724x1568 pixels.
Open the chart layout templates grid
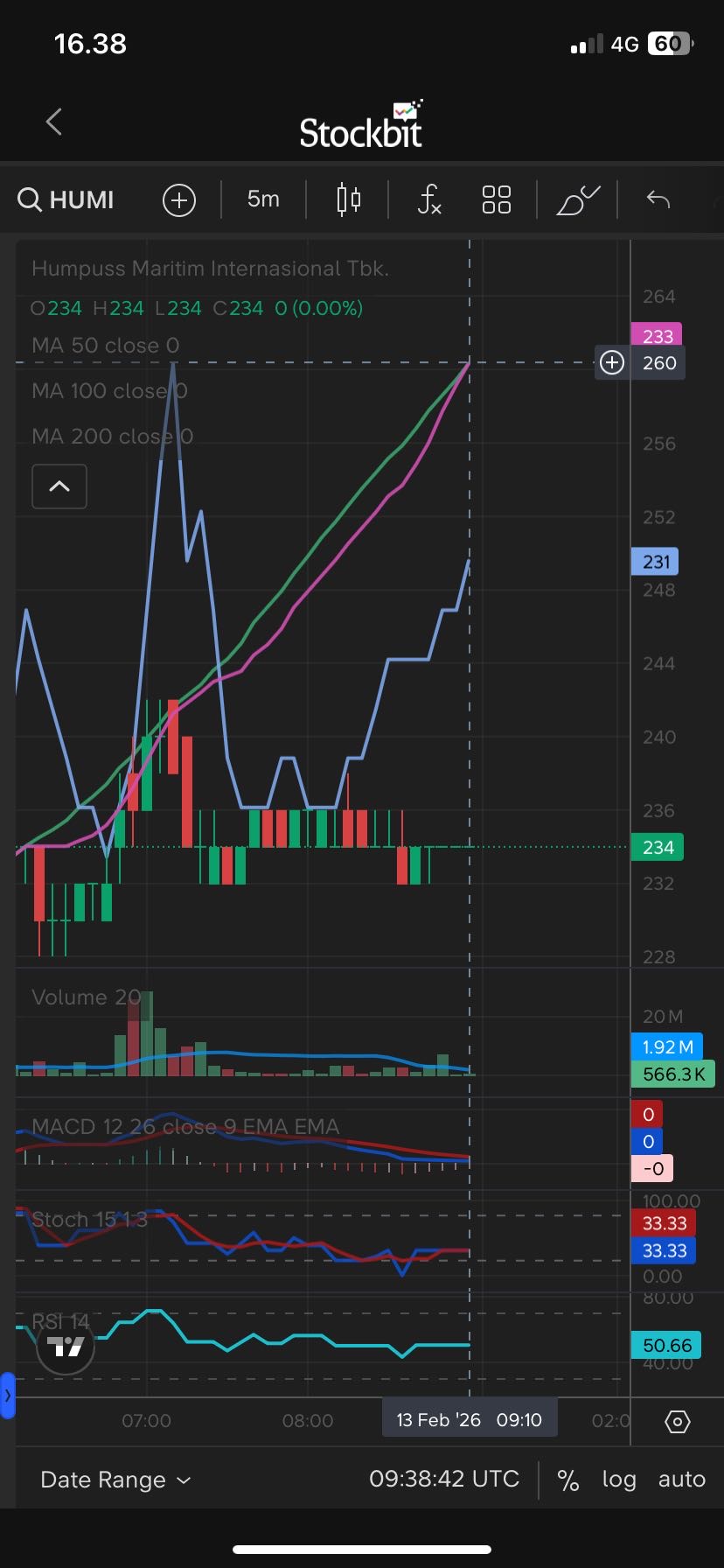tap(496, 199)
